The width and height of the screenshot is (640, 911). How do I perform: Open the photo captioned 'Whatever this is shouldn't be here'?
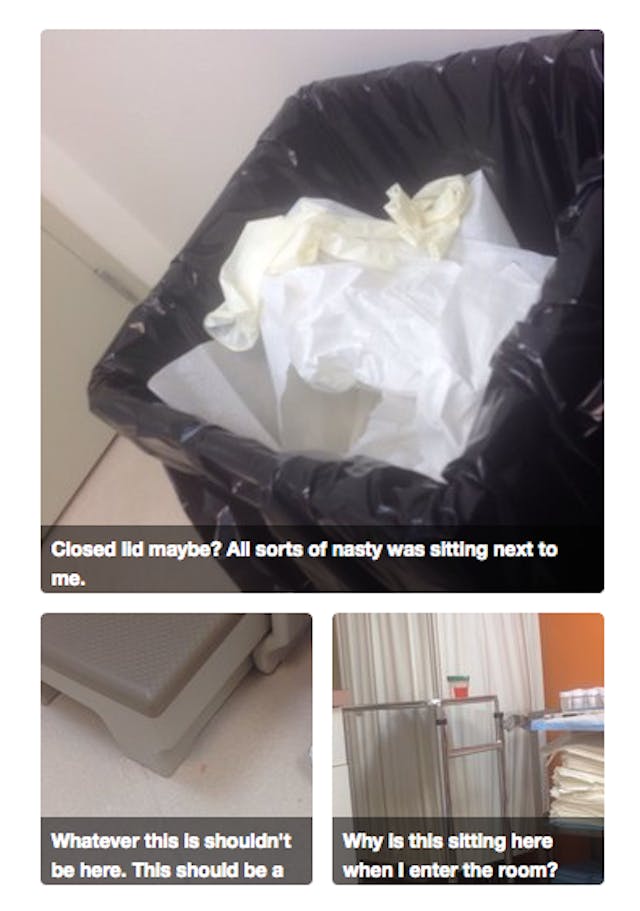point(176,720)
